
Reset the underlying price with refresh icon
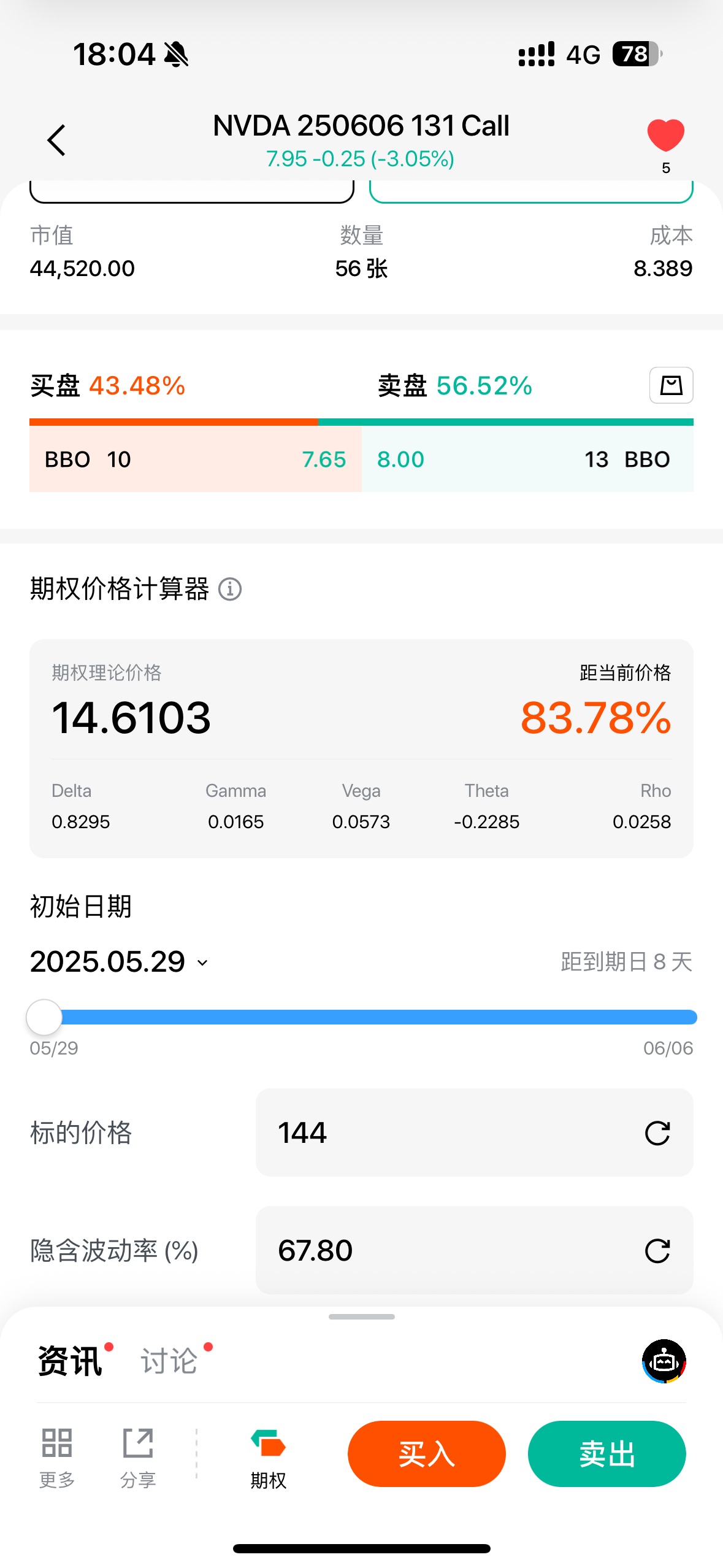pyautogui.click(x=657, y=1132)
